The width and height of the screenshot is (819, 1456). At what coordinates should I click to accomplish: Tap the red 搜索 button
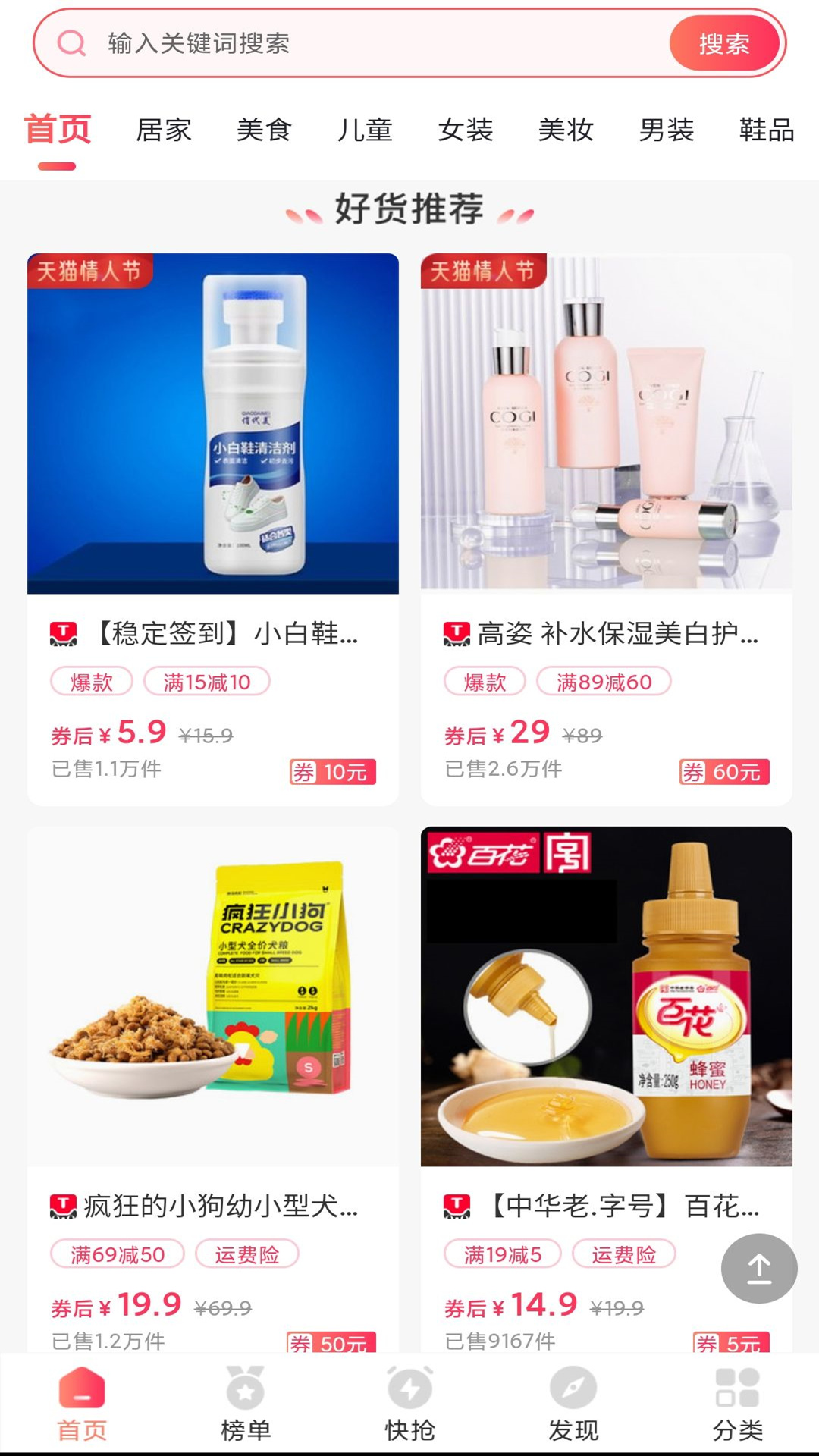723,43
